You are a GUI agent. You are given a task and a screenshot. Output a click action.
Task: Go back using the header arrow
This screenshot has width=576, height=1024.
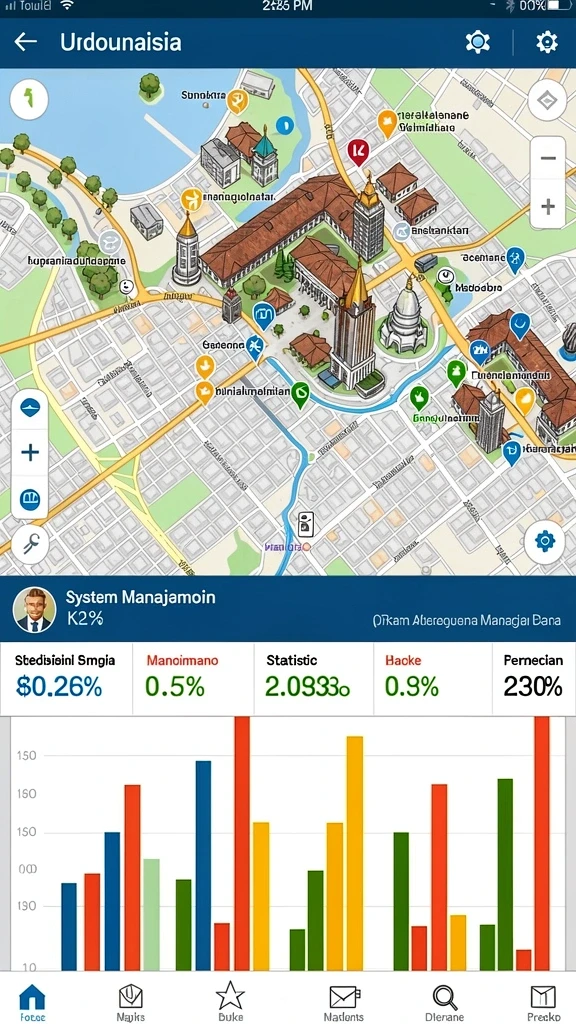25,42
